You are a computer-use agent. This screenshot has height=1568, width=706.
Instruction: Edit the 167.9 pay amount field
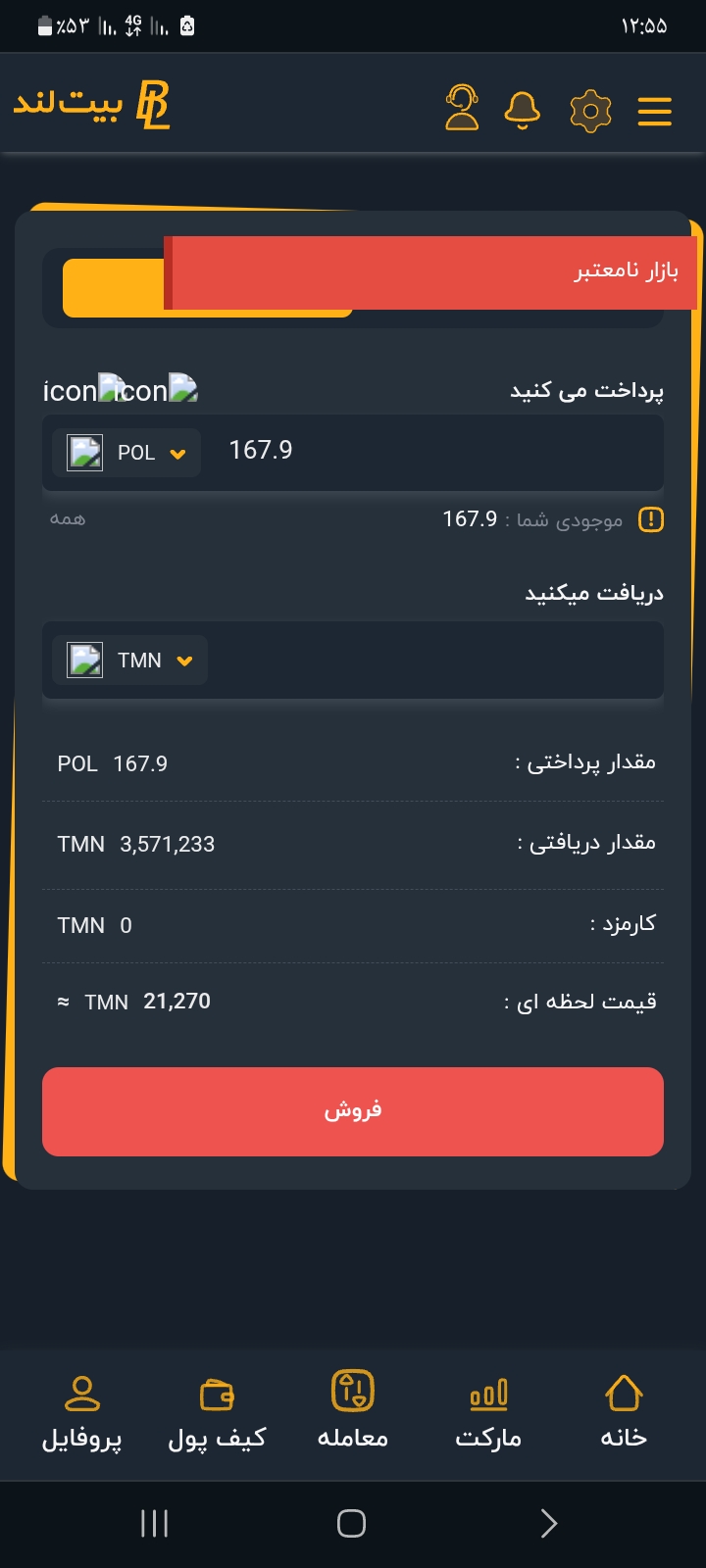tap(431, 451)
